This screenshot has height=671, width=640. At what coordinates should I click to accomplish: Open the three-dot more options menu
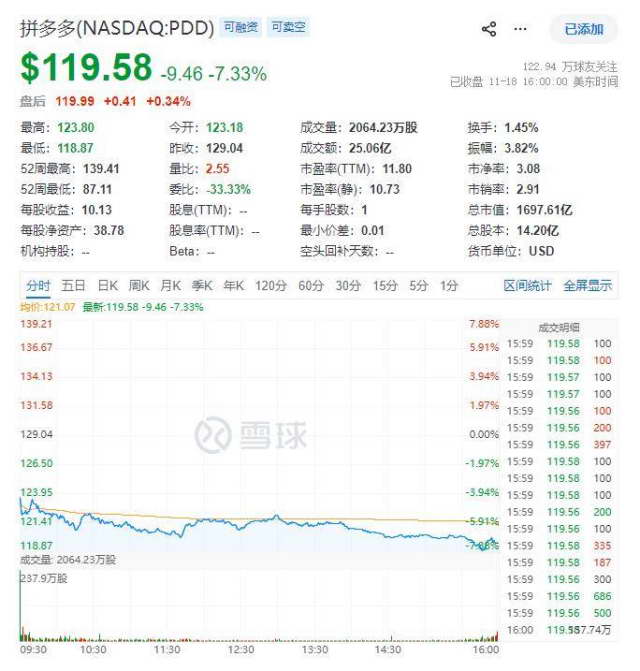point(520,29)
